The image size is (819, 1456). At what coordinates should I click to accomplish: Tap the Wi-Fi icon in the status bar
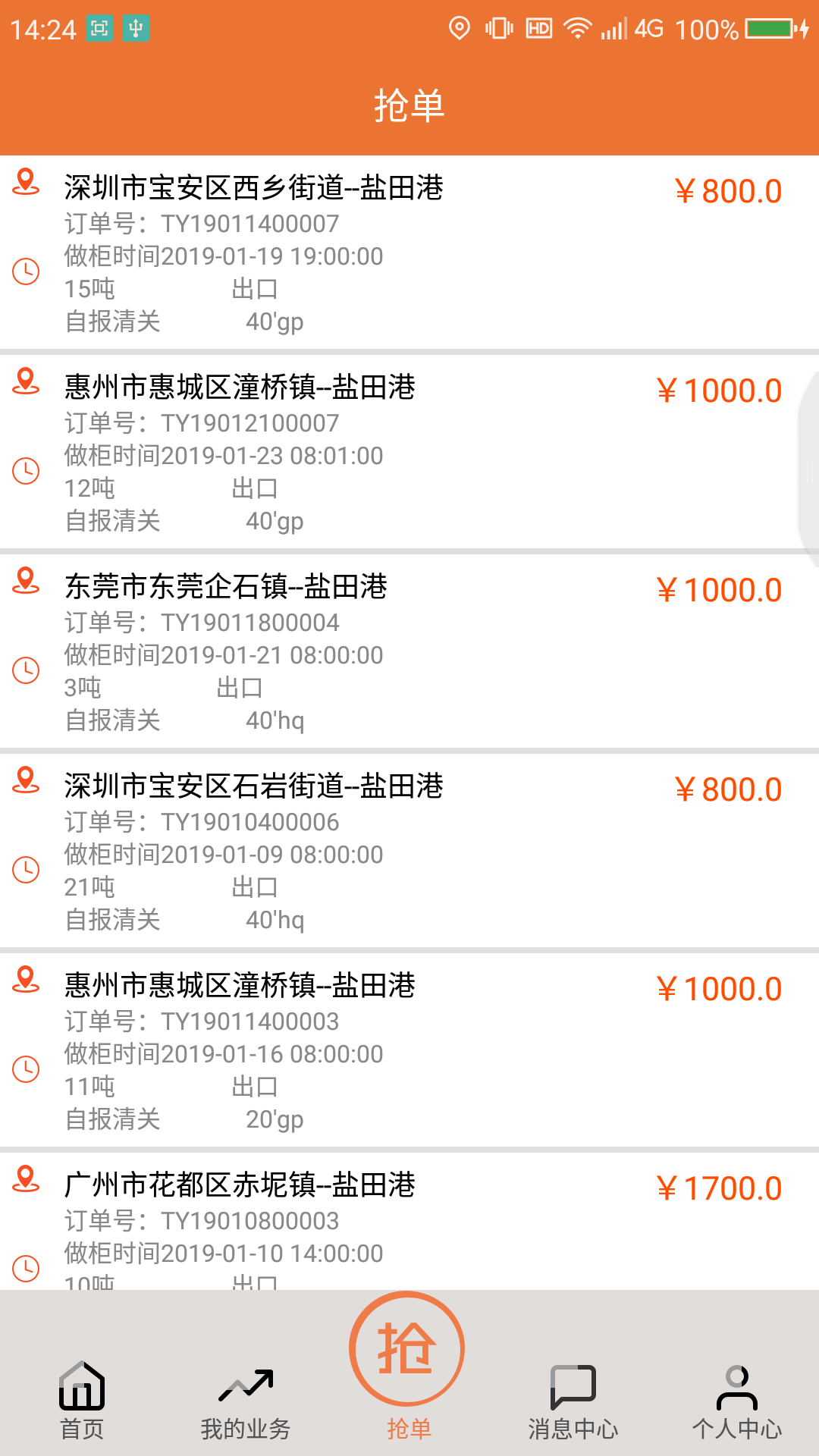click(x=578, y=27)
